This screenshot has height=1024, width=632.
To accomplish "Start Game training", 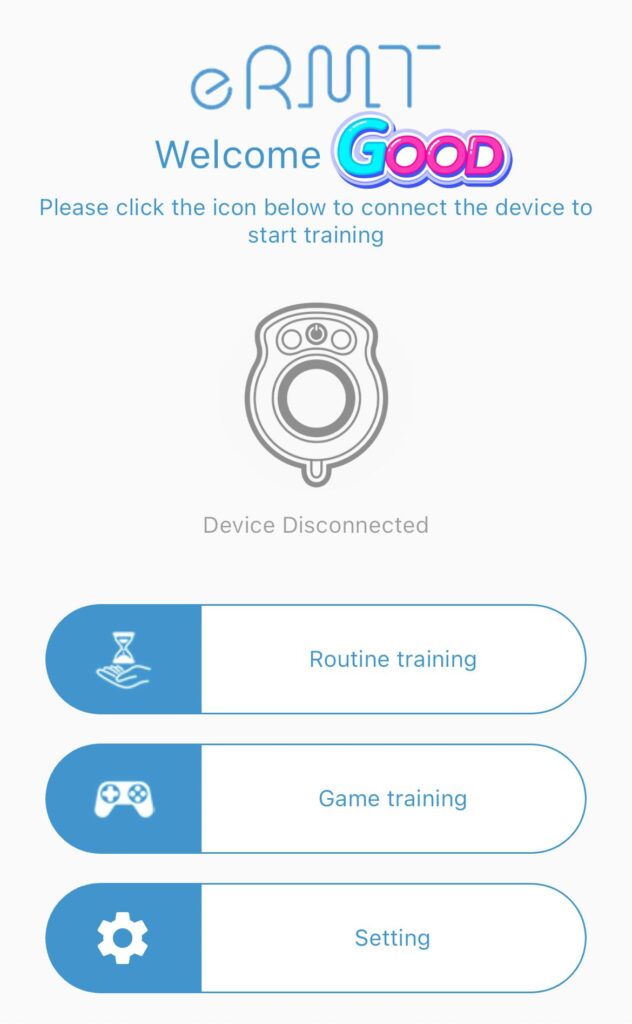I will point(316,798).
